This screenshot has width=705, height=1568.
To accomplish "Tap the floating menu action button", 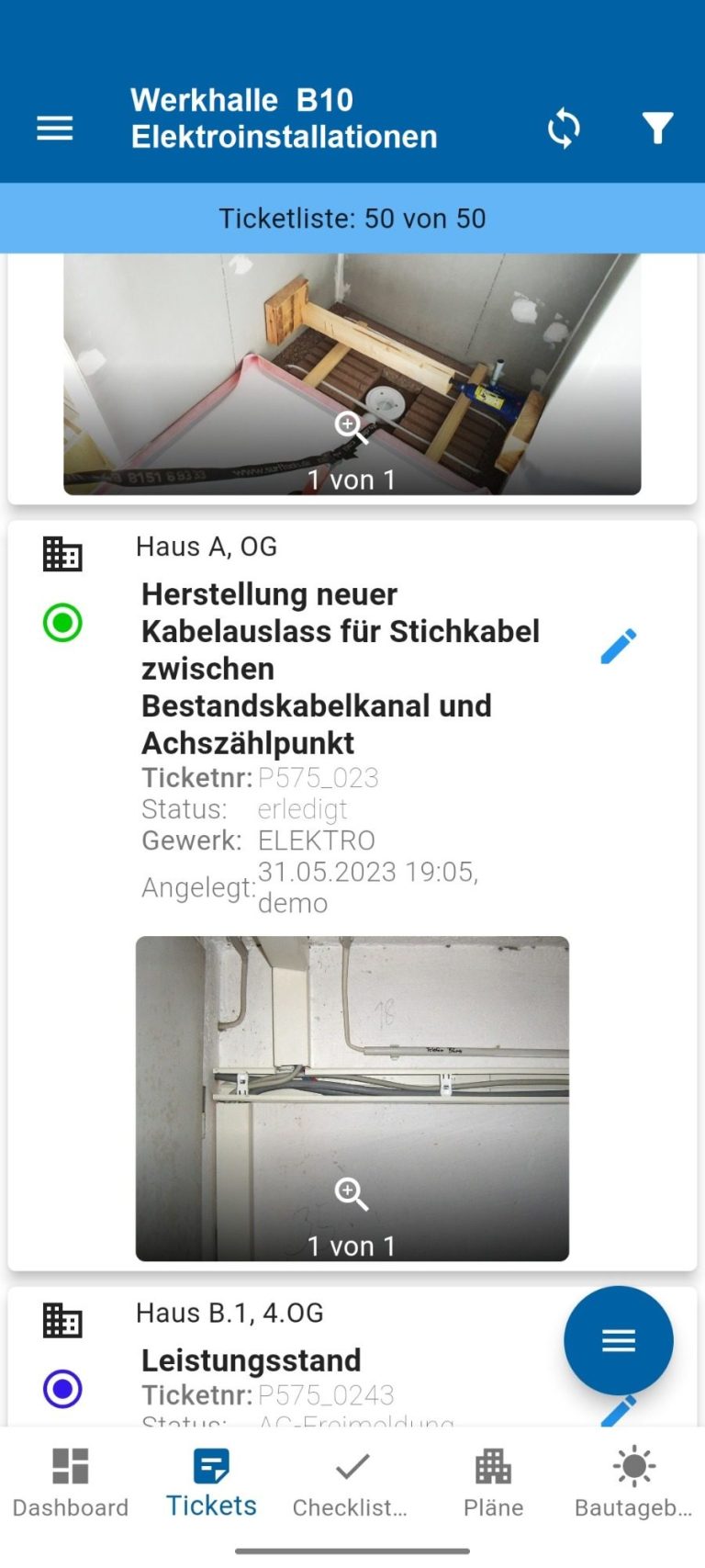I will point(618,1340).
